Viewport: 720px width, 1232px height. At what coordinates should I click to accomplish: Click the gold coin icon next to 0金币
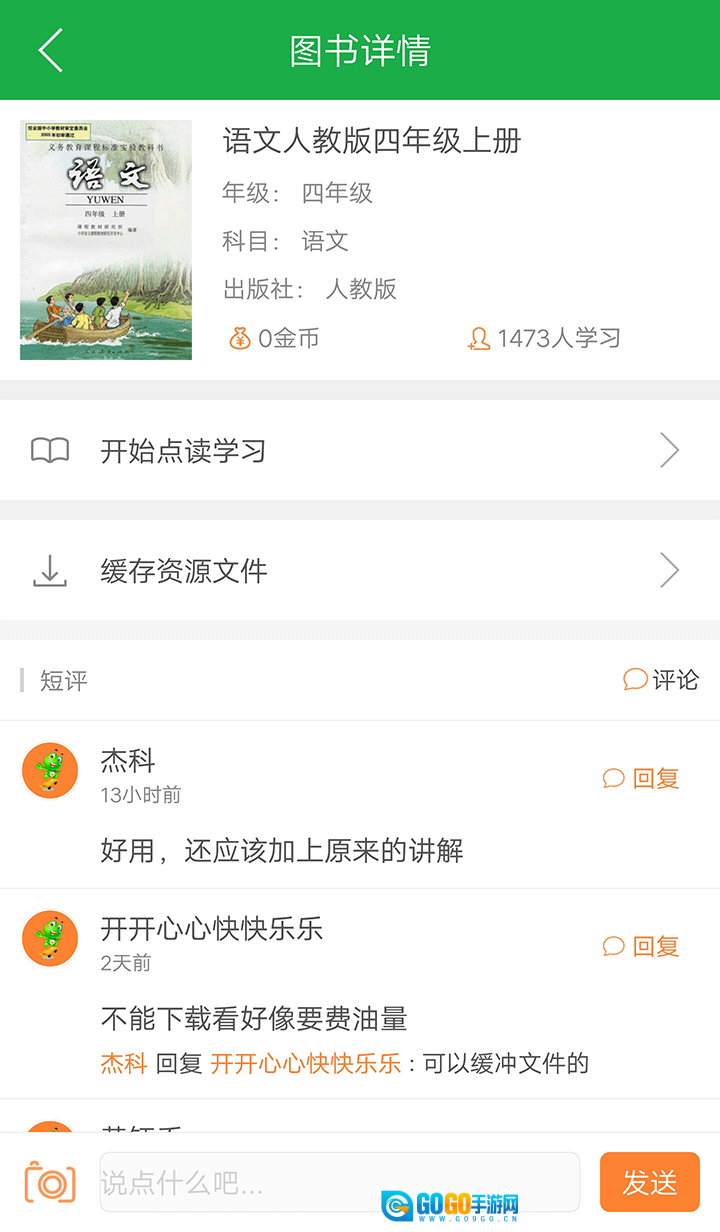(x=240, y=340)
